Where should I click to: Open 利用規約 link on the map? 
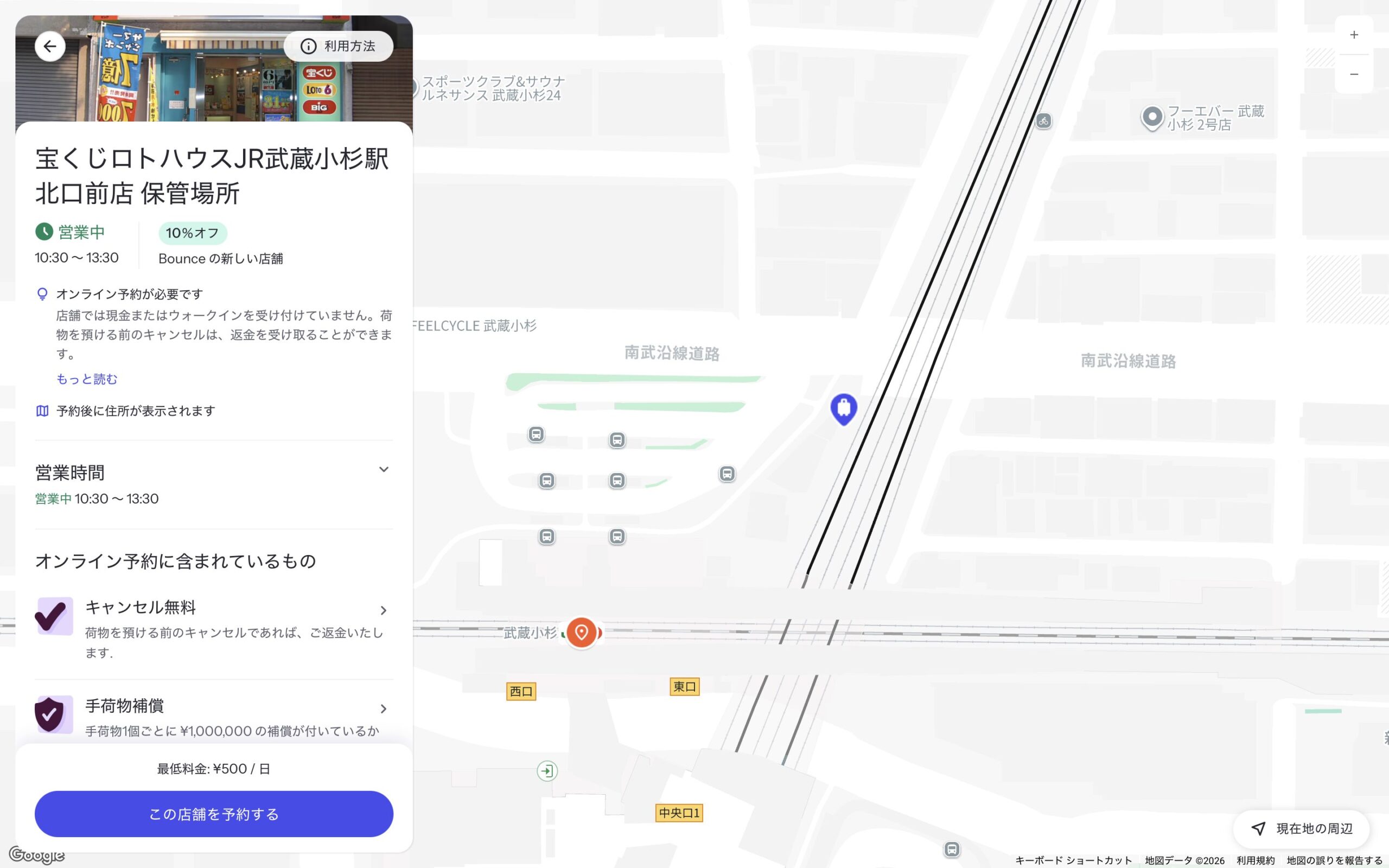click(1256, 860)
